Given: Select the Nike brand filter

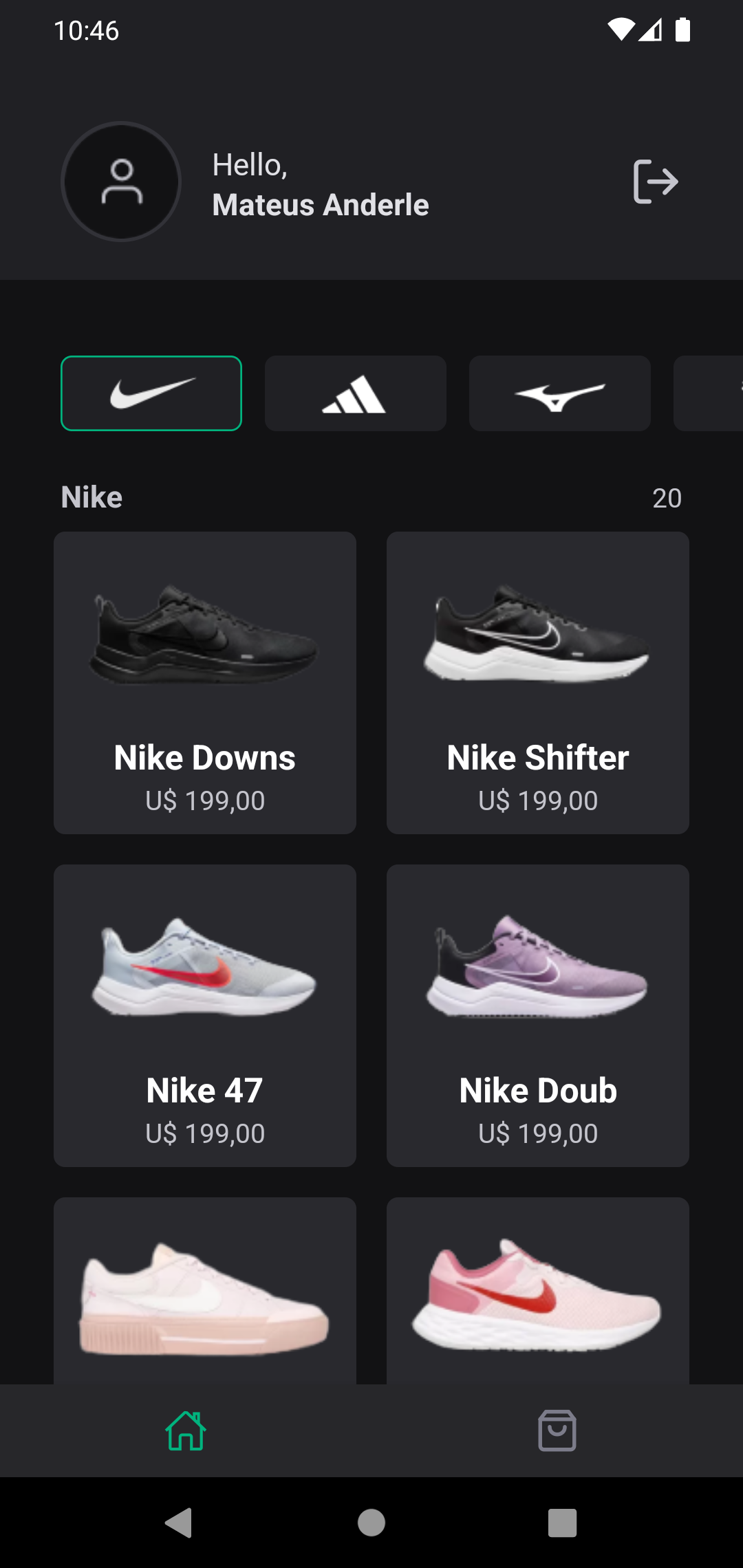Looking at the screenshot, I should pos(151,393).
